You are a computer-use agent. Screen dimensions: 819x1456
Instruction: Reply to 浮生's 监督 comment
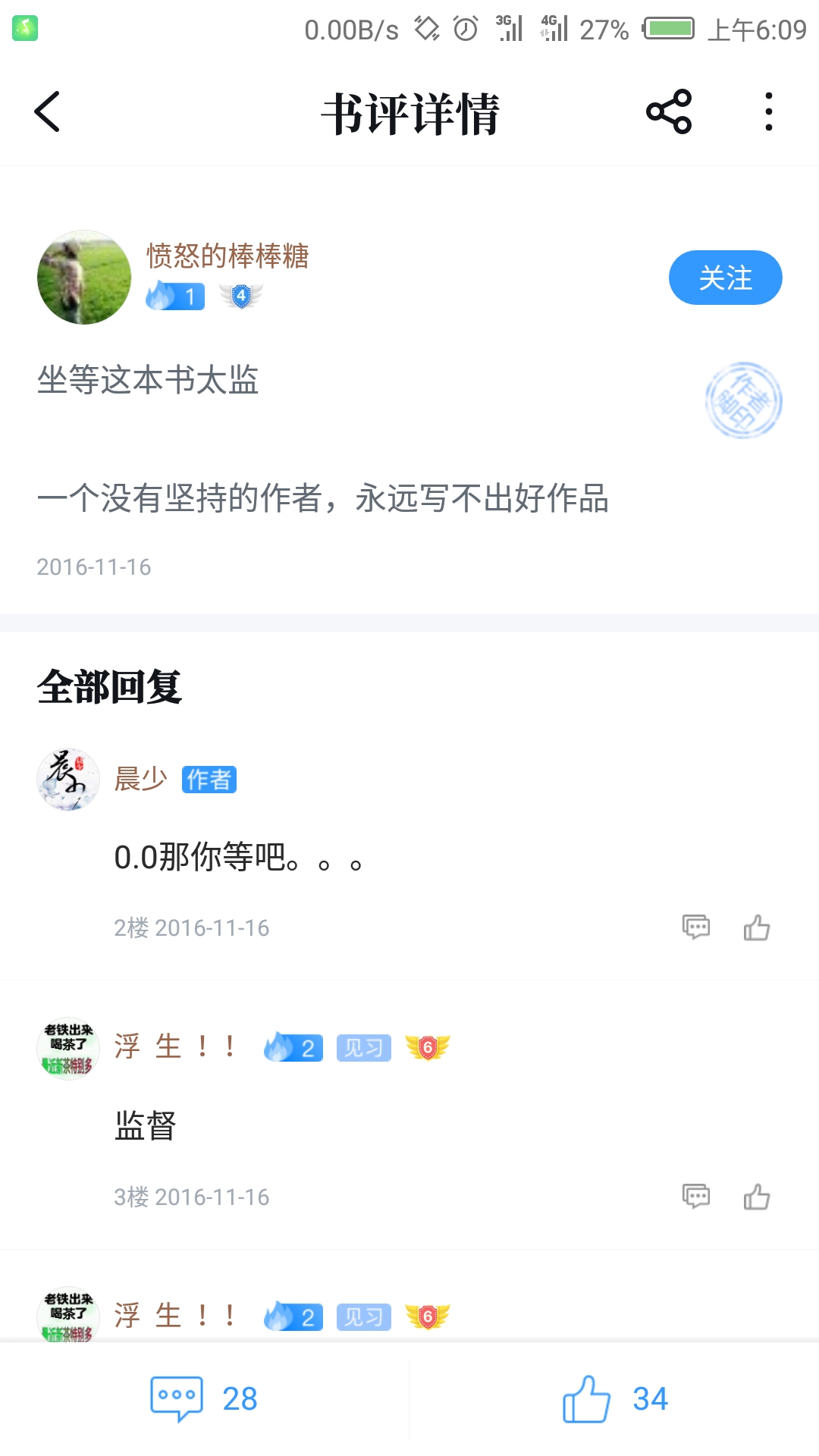(x=695, y=1196)
